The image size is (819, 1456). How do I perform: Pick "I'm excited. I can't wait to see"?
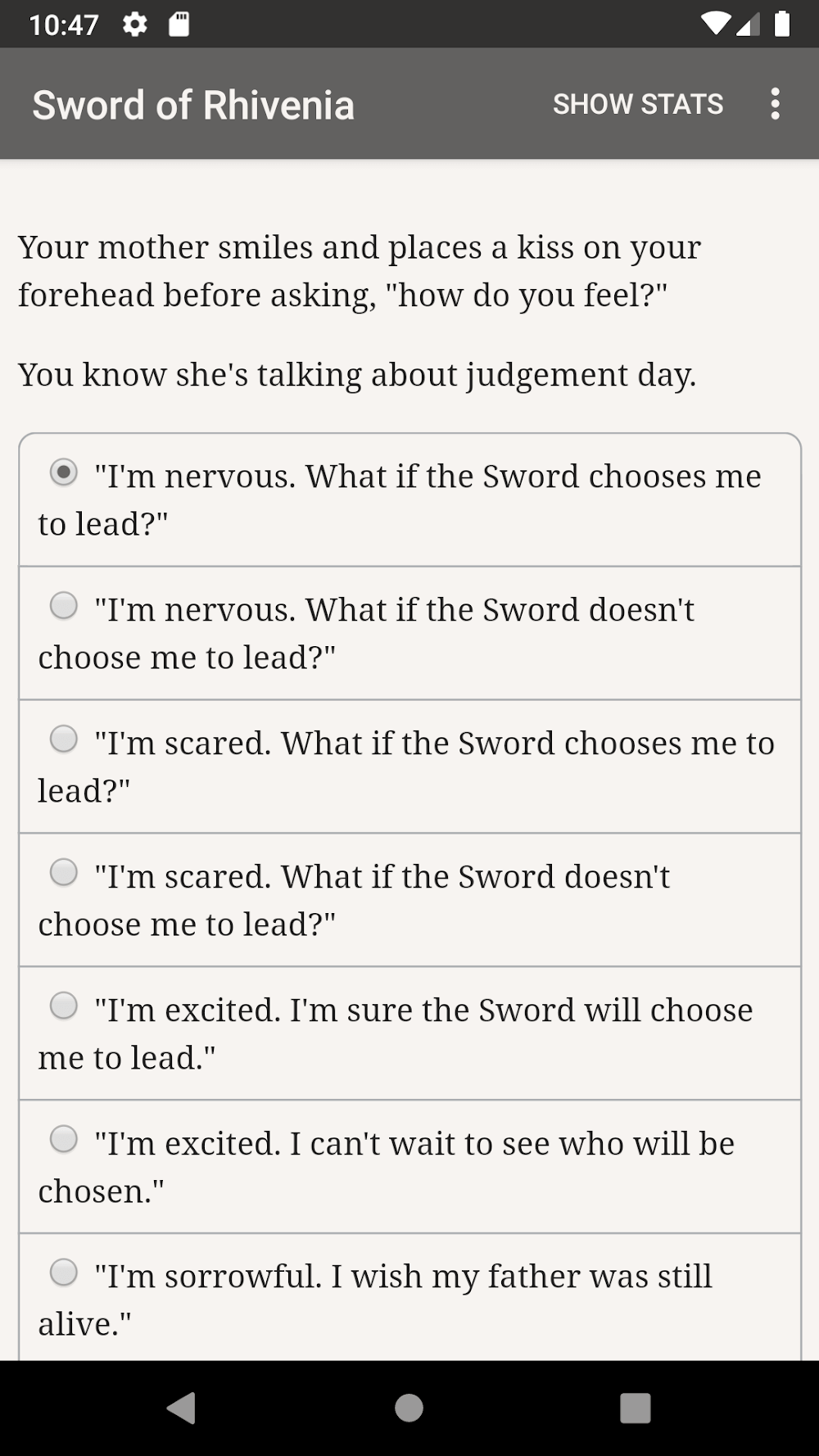pos(64,1140)
